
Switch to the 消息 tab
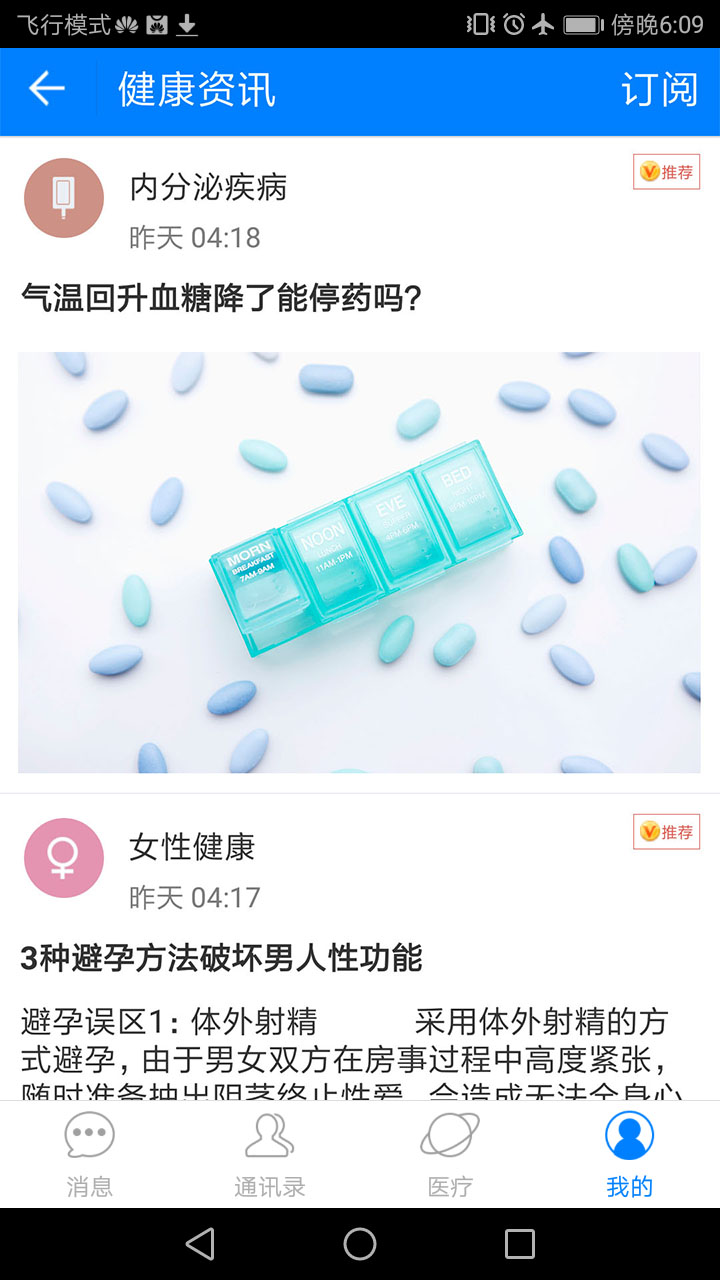point(90,1156)
